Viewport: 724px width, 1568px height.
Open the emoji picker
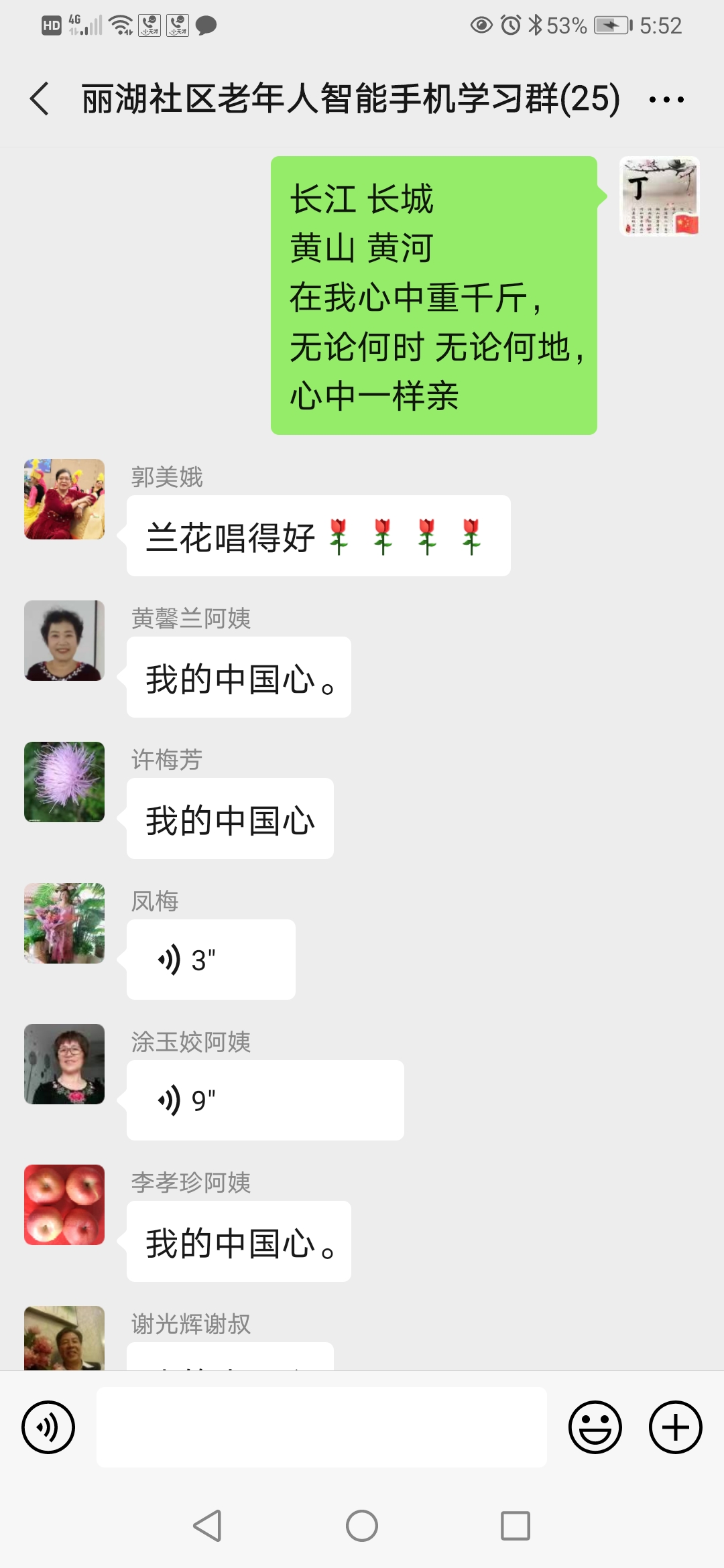(595, 1427)
